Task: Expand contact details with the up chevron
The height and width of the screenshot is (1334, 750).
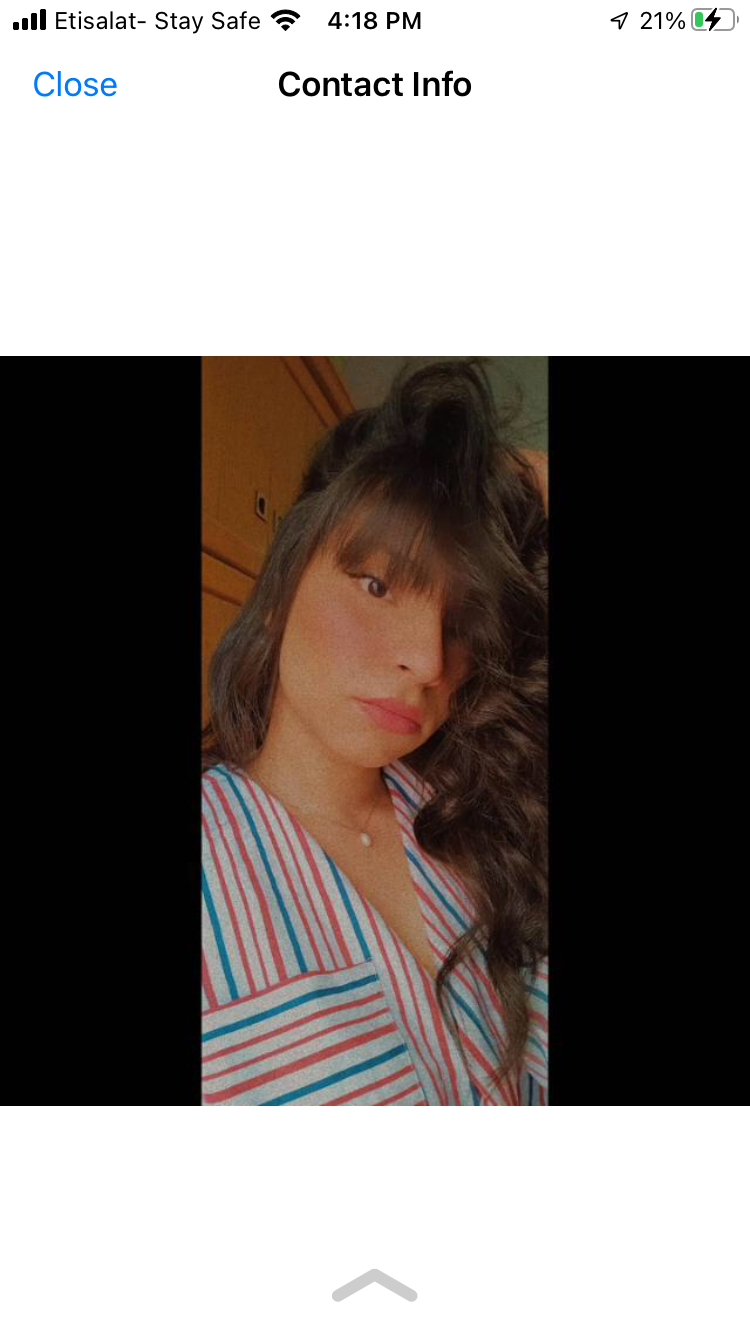Action: pyautogui.click(x=374, y=1286)
